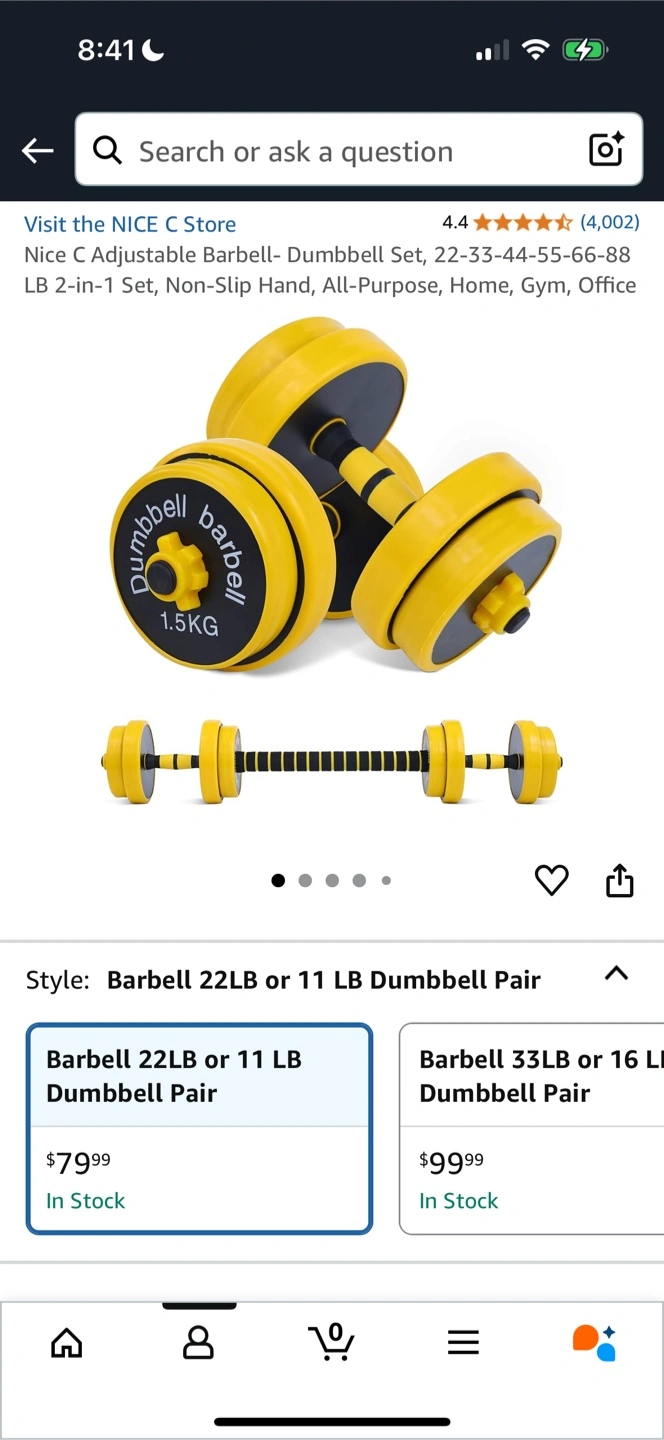
Task: Visit the NICE C Store link
Action: point(130,224)
